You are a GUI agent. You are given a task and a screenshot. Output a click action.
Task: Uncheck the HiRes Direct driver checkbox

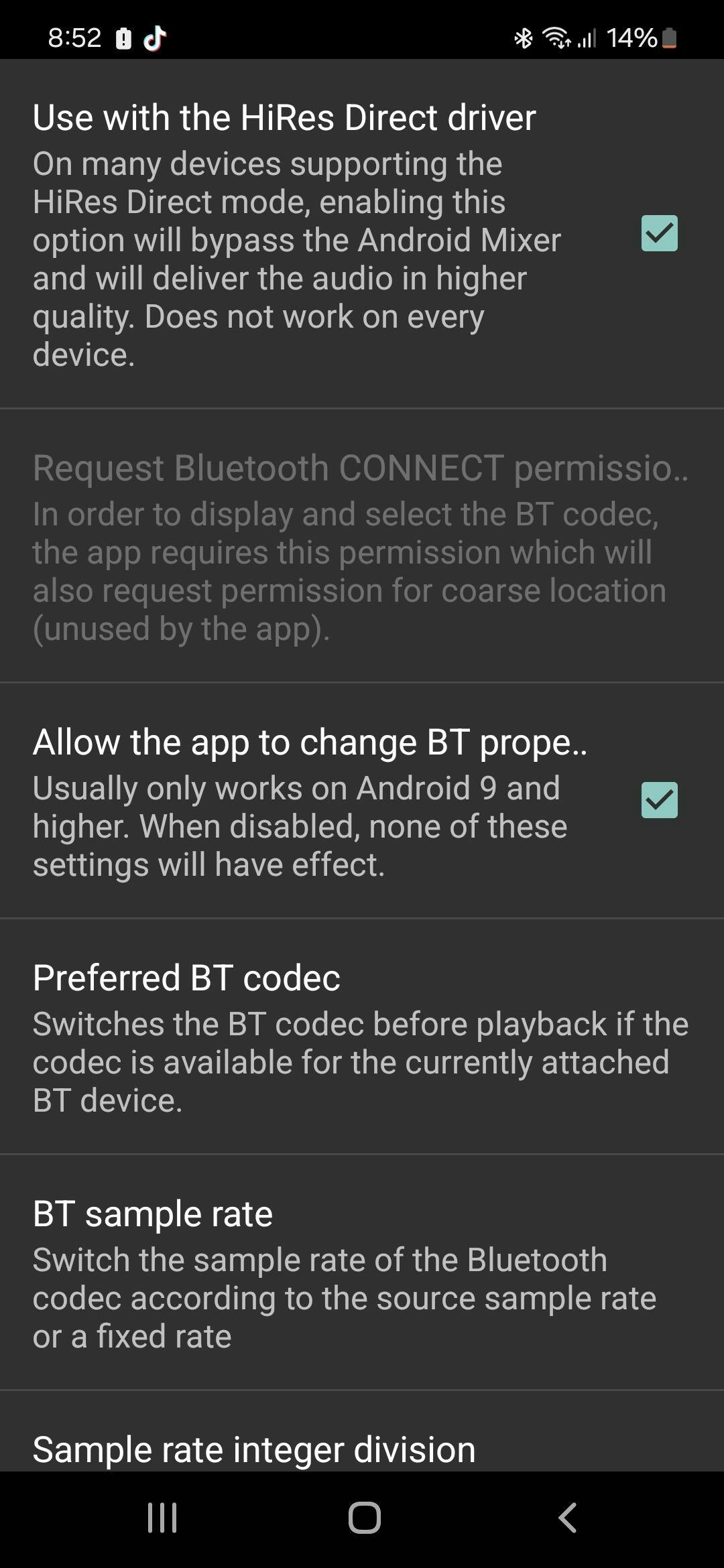[659, 233]
